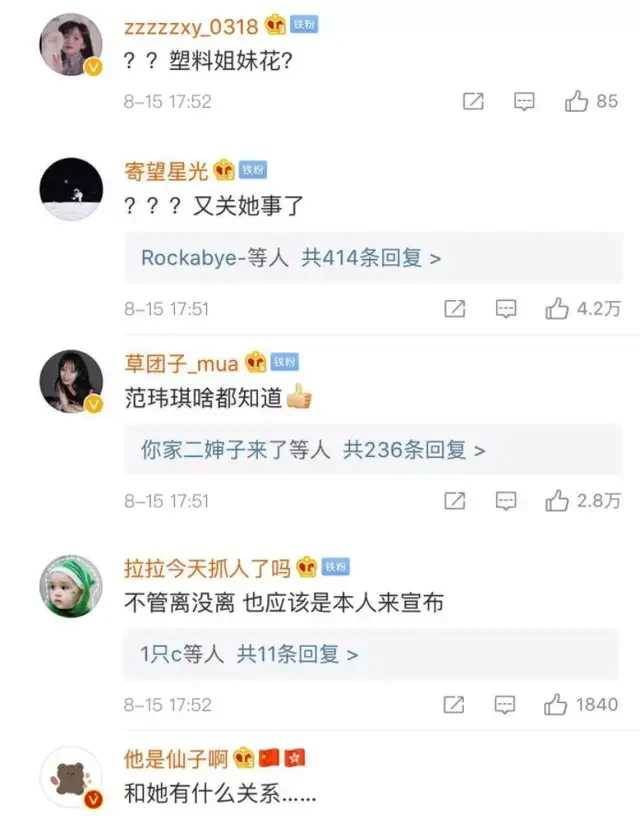Expand the 414 replies from Rockabye- and others
The image size is (640, 819).
pos(291,258)
